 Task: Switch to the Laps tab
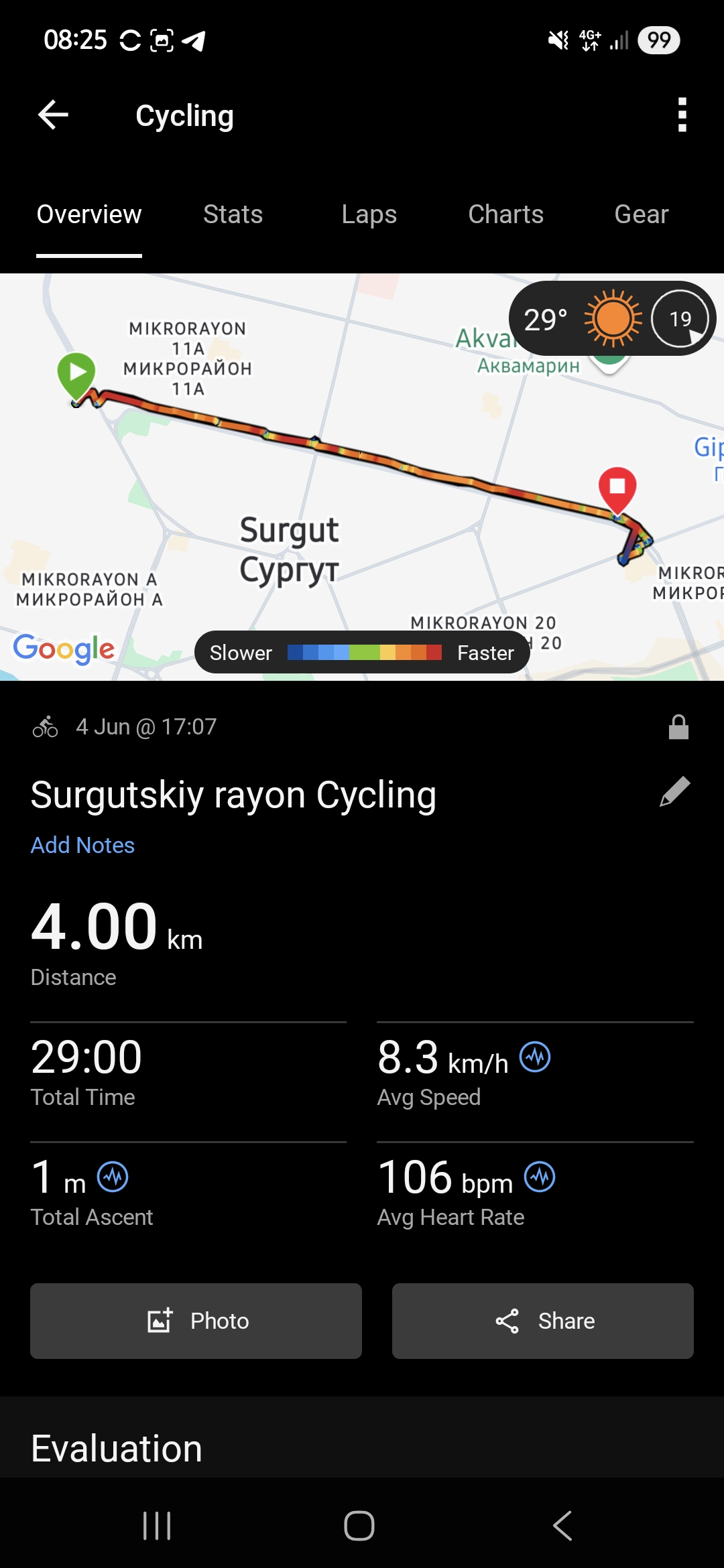[x=369, y=214]
